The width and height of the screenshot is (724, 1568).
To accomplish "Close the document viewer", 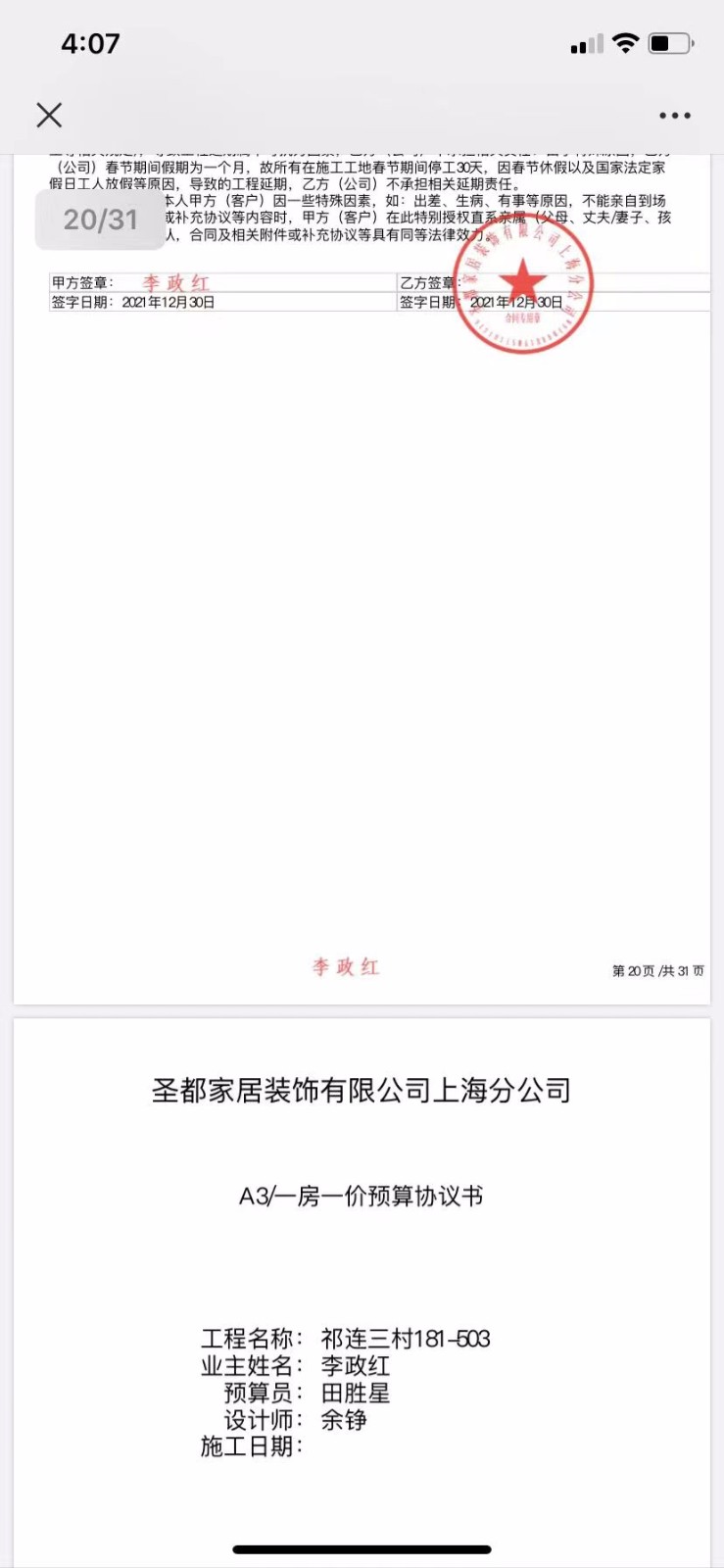I will (49, 116).
